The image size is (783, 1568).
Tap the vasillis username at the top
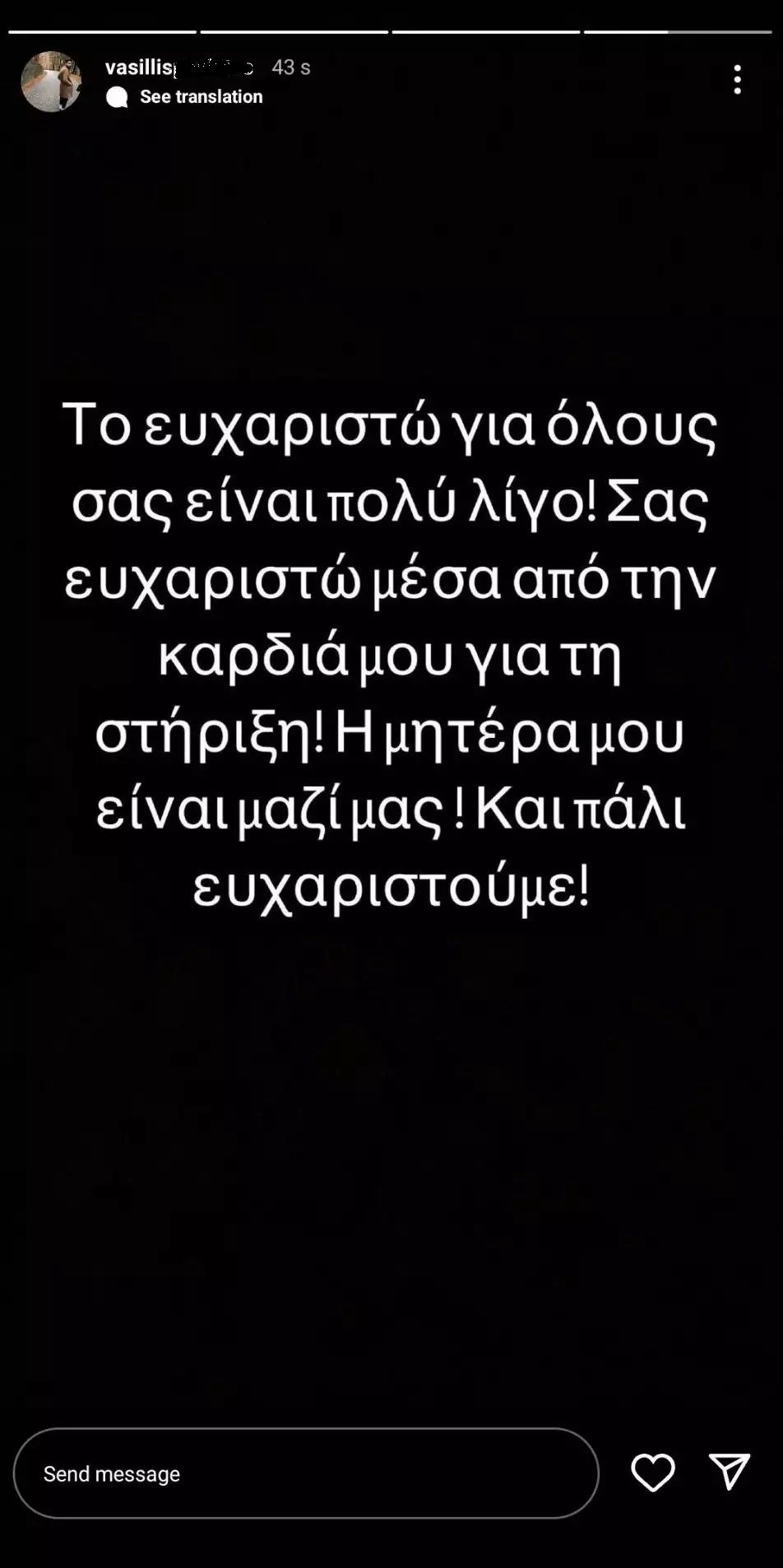(x=178, y=67)
